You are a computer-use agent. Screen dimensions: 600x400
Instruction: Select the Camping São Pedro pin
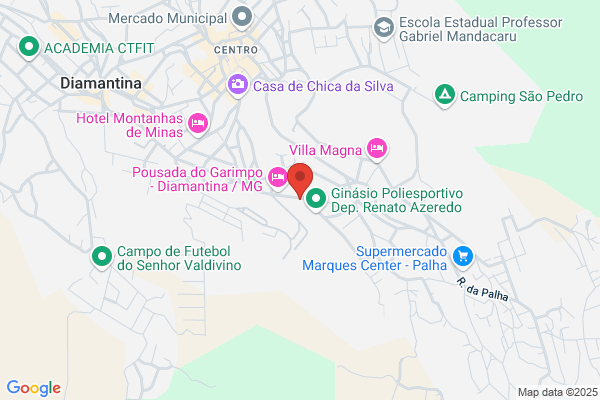coord(445,95)
